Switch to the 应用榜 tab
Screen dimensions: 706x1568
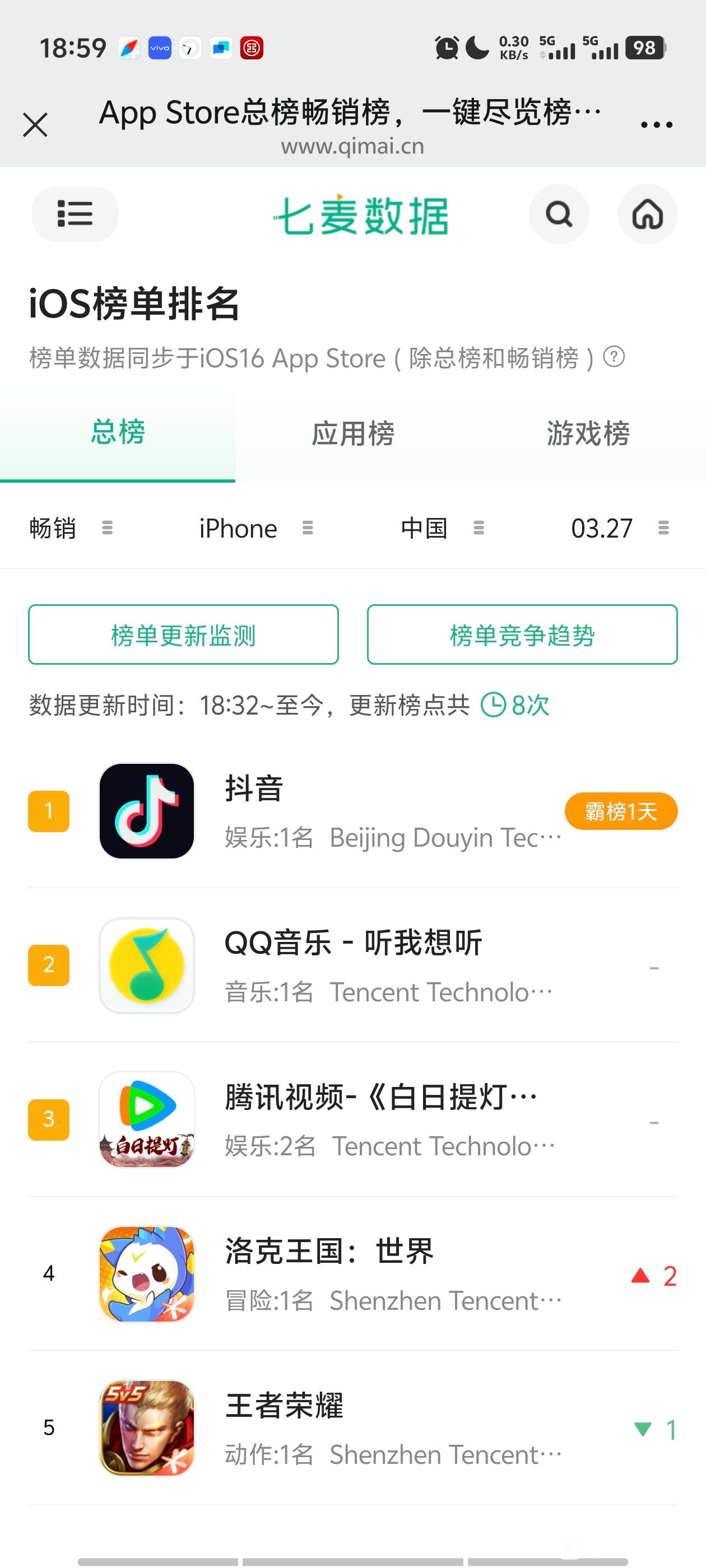(352, 433)
